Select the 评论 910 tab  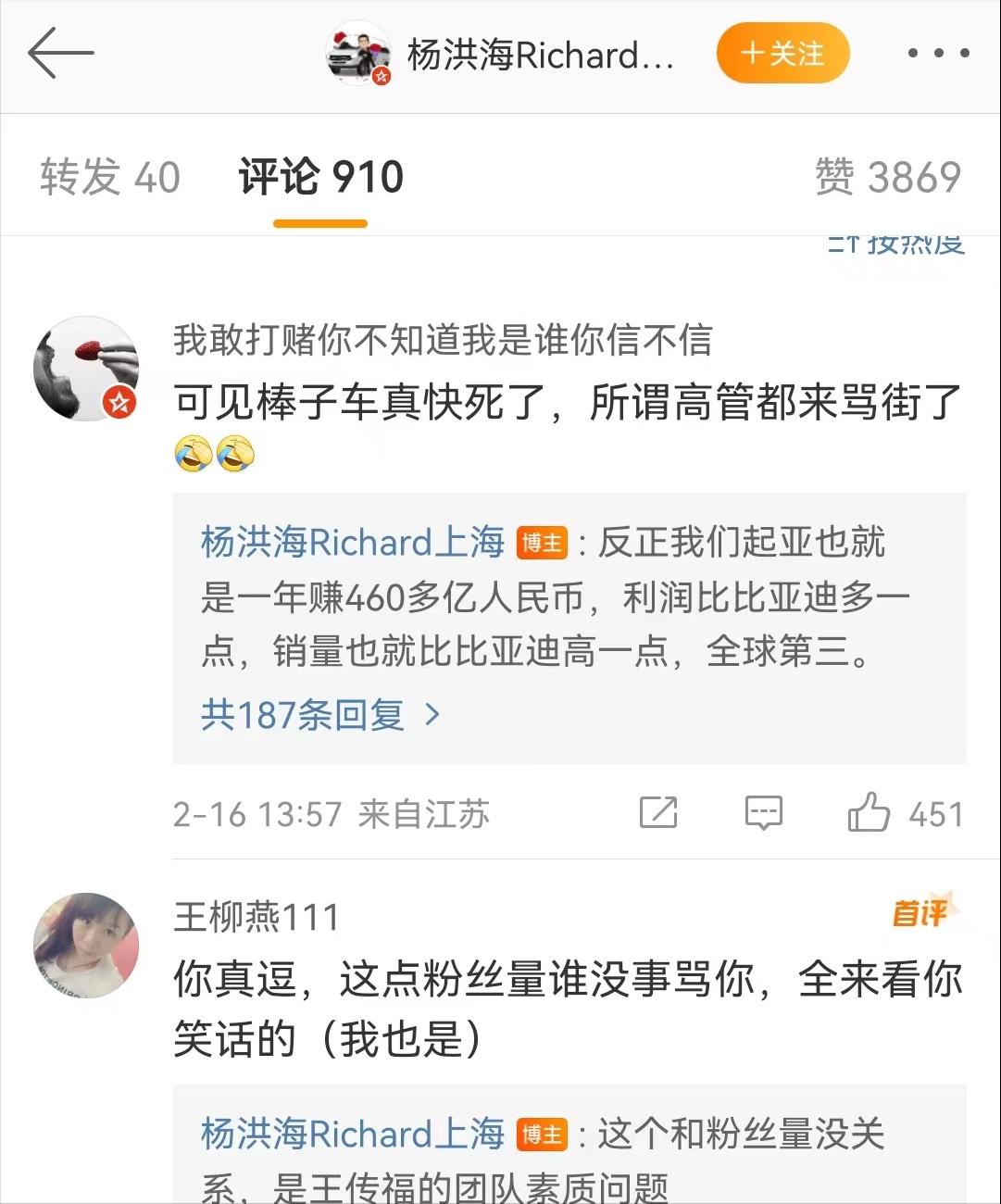point(320,177)
